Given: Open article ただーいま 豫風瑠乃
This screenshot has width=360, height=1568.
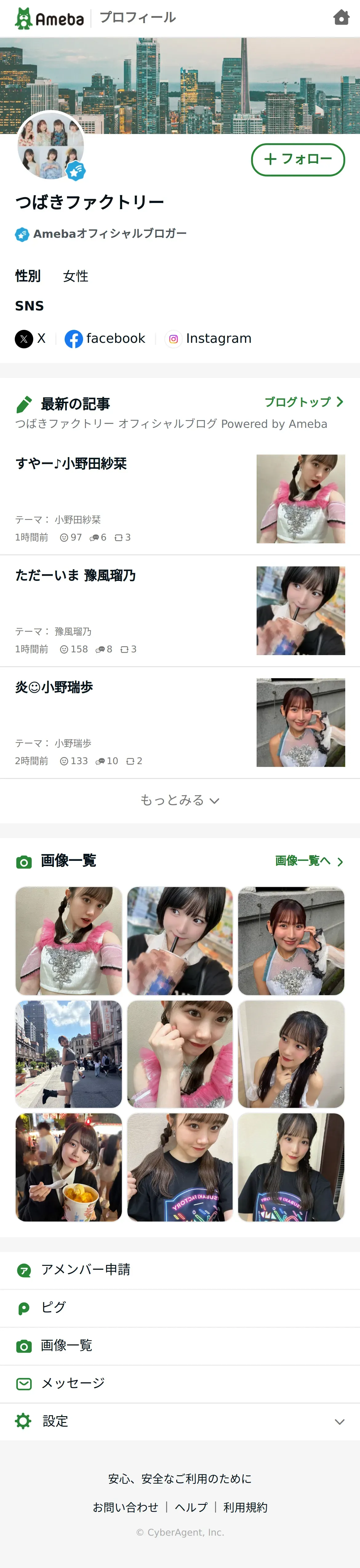Looking at the screenshot, I should coord(180,610).
